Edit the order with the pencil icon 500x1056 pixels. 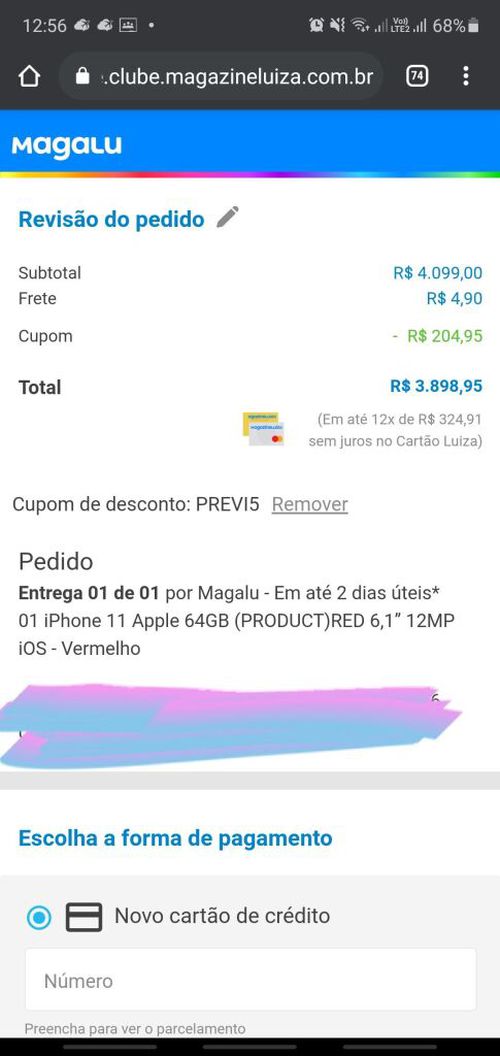[x=228, y=218]
